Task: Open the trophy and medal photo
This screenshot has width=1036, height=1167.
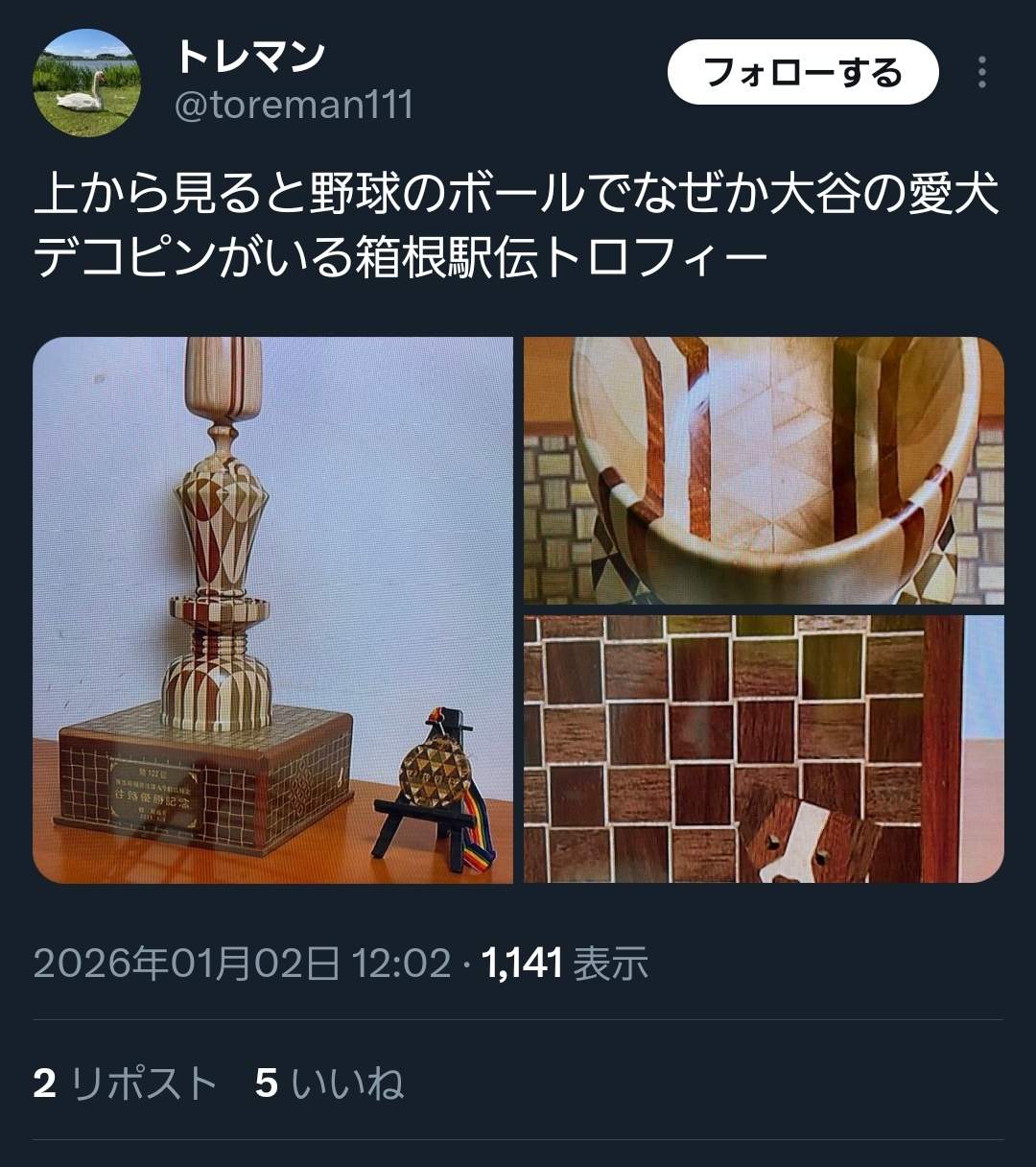Action: pos(273,609)
